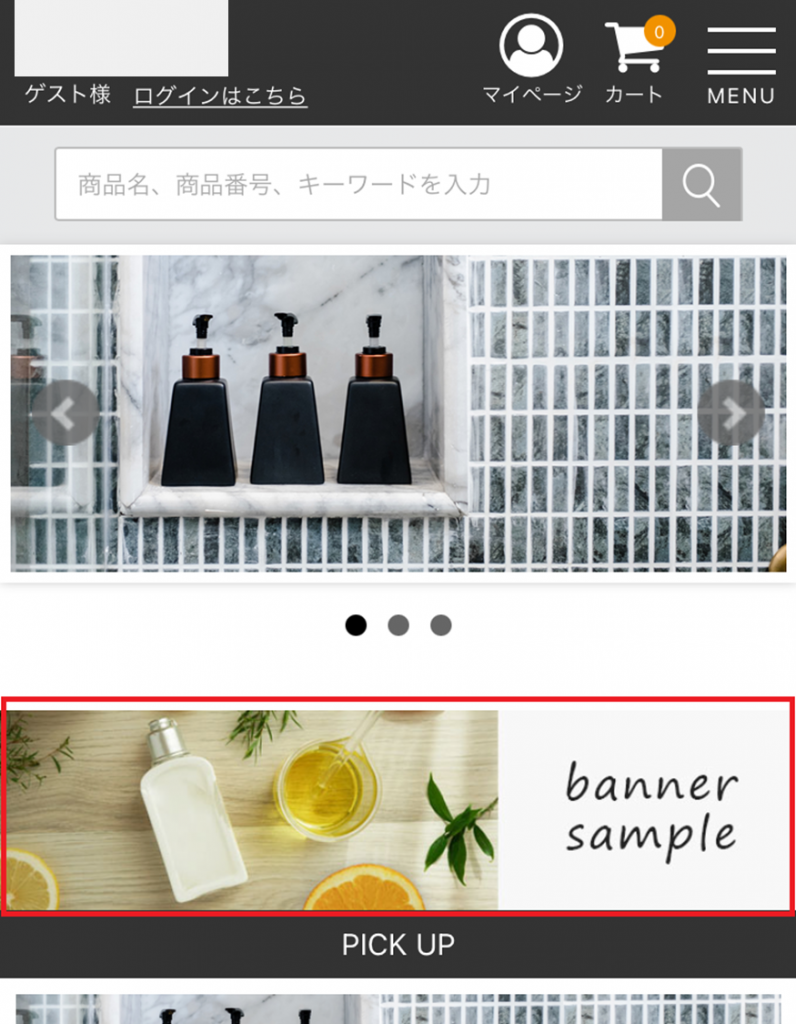Show the next carousel slide
Image resolution: width=796 pixels, height=1024 pixels.
click(x=731, y=412)
